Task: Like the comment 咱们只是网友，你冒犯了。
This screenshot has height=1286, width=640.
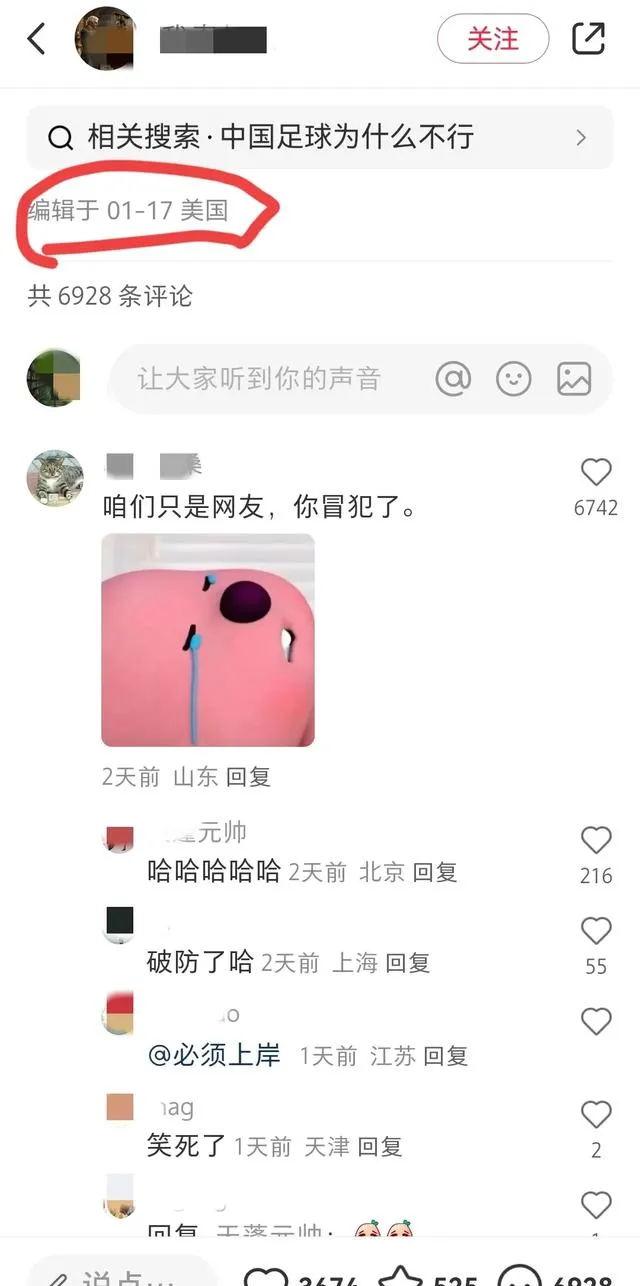Action: click(x=596, y=472)
